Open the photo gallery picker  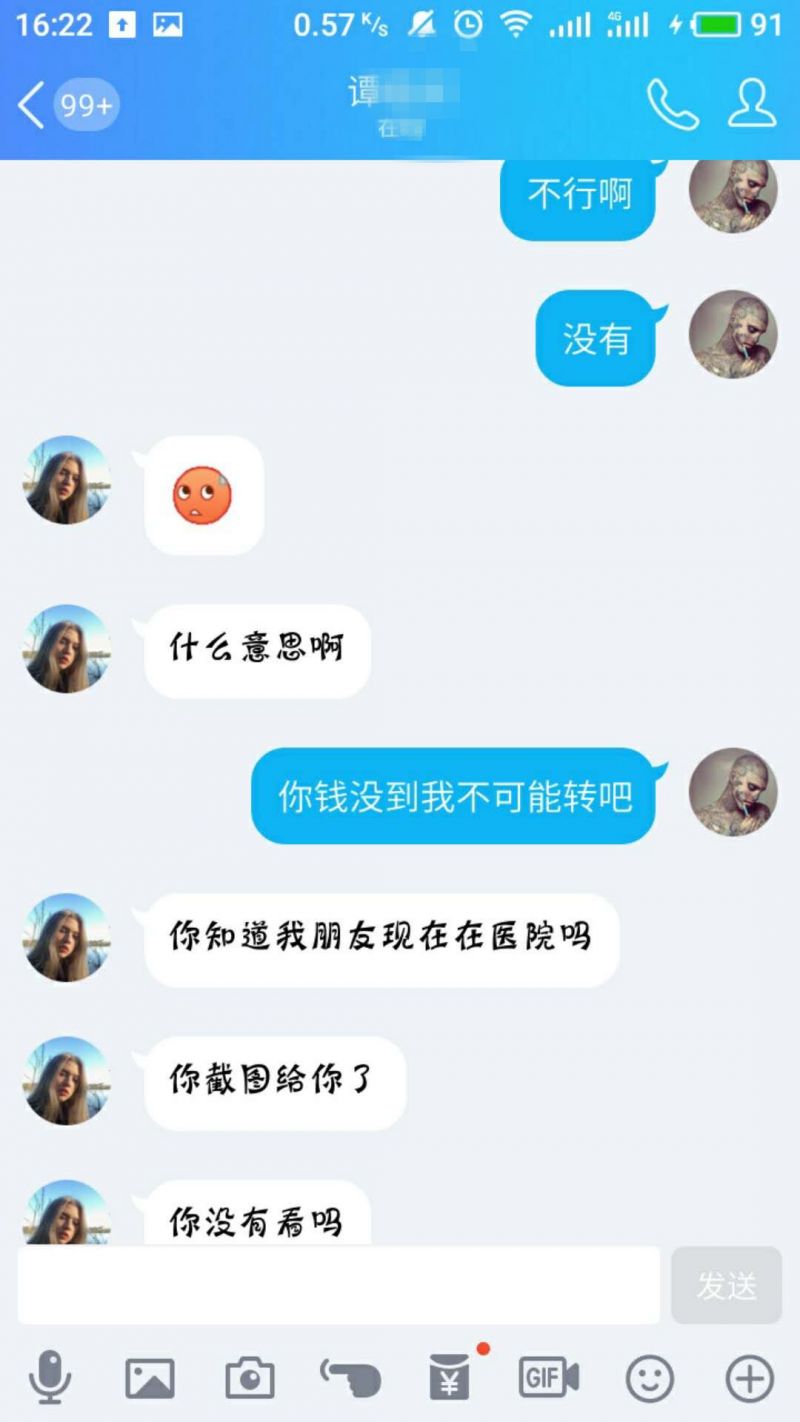point(150,1379)
